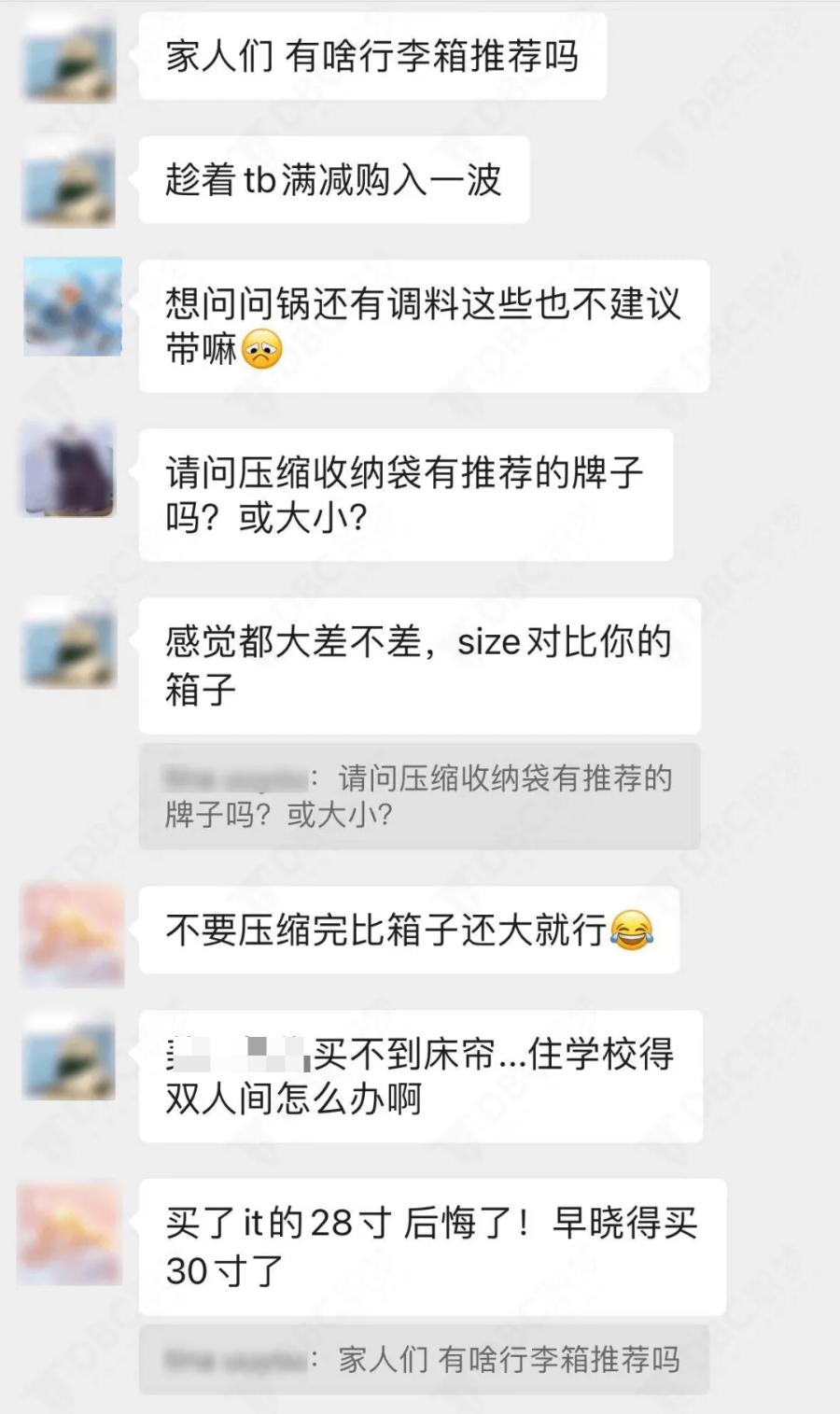Viewport: 840px width, 1414px height.
Task: Open avatar next to 趁着tb满减购入一波
Action: coord(69,182)
